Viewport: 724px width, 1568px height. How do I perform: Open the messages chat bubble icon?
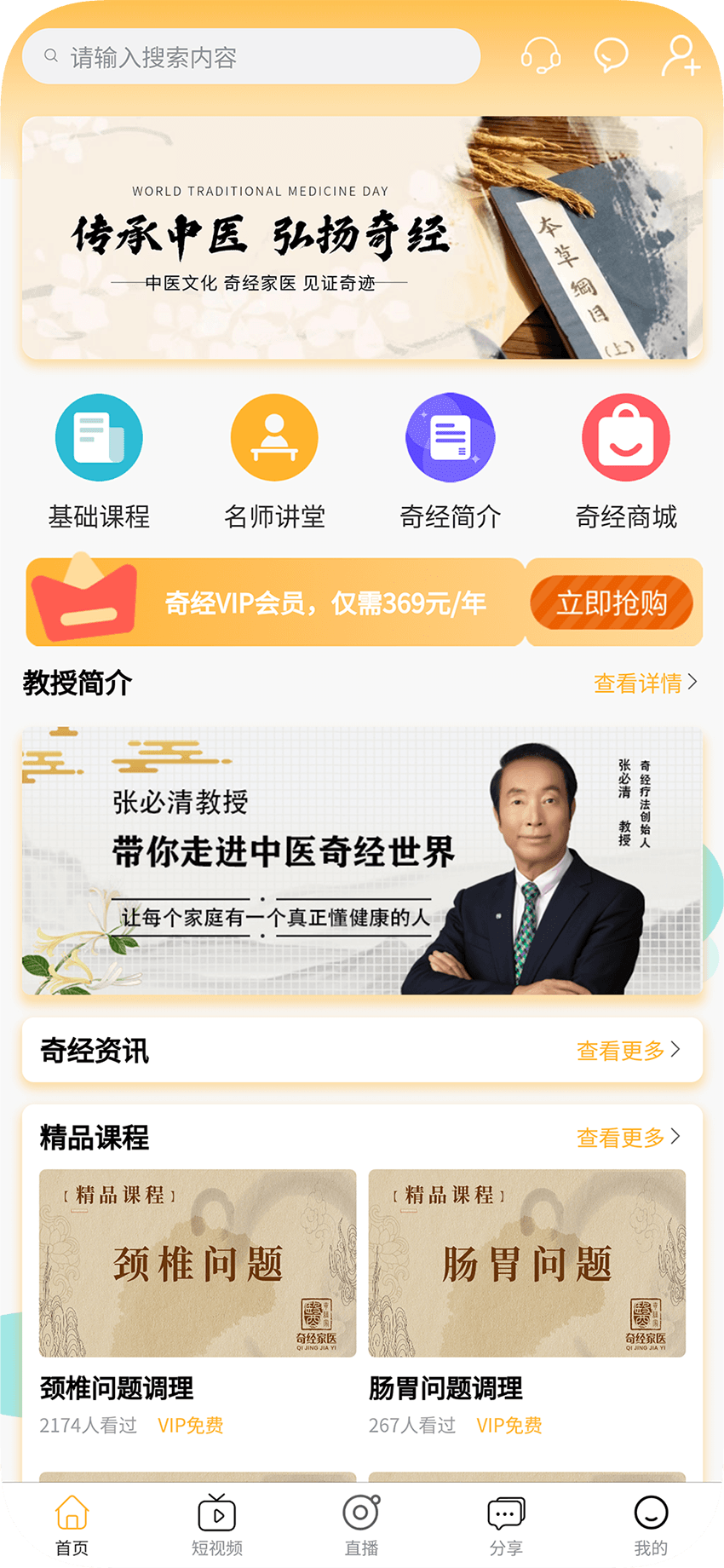click(611, 56)
